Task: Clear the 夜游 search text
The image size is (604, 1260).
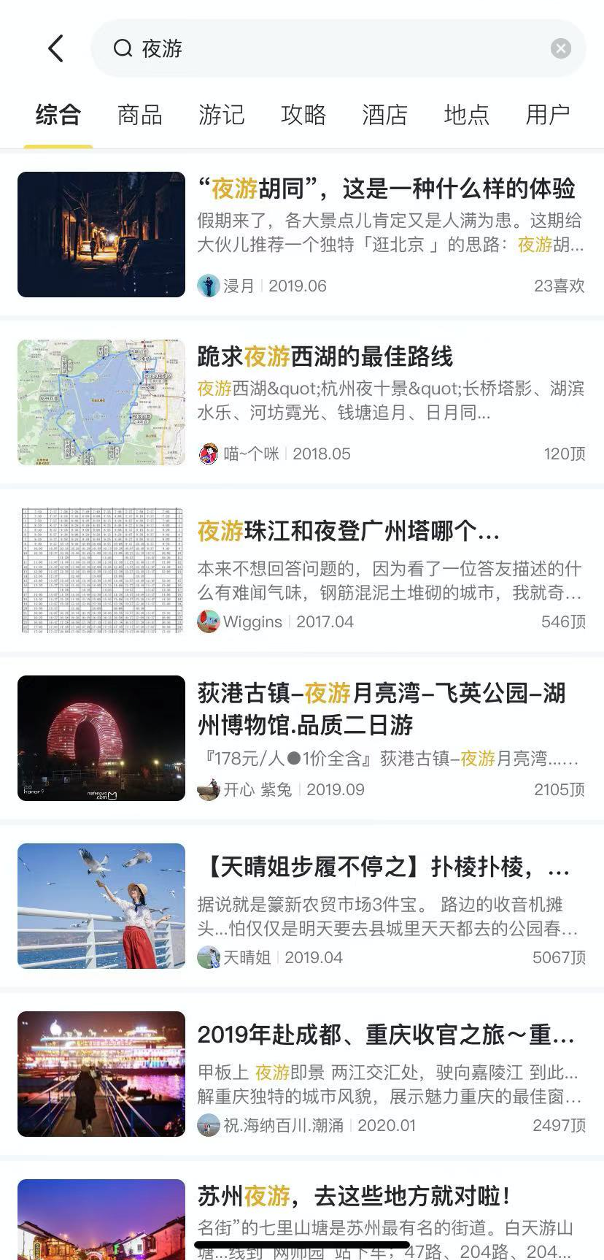Action: (561, 48)
